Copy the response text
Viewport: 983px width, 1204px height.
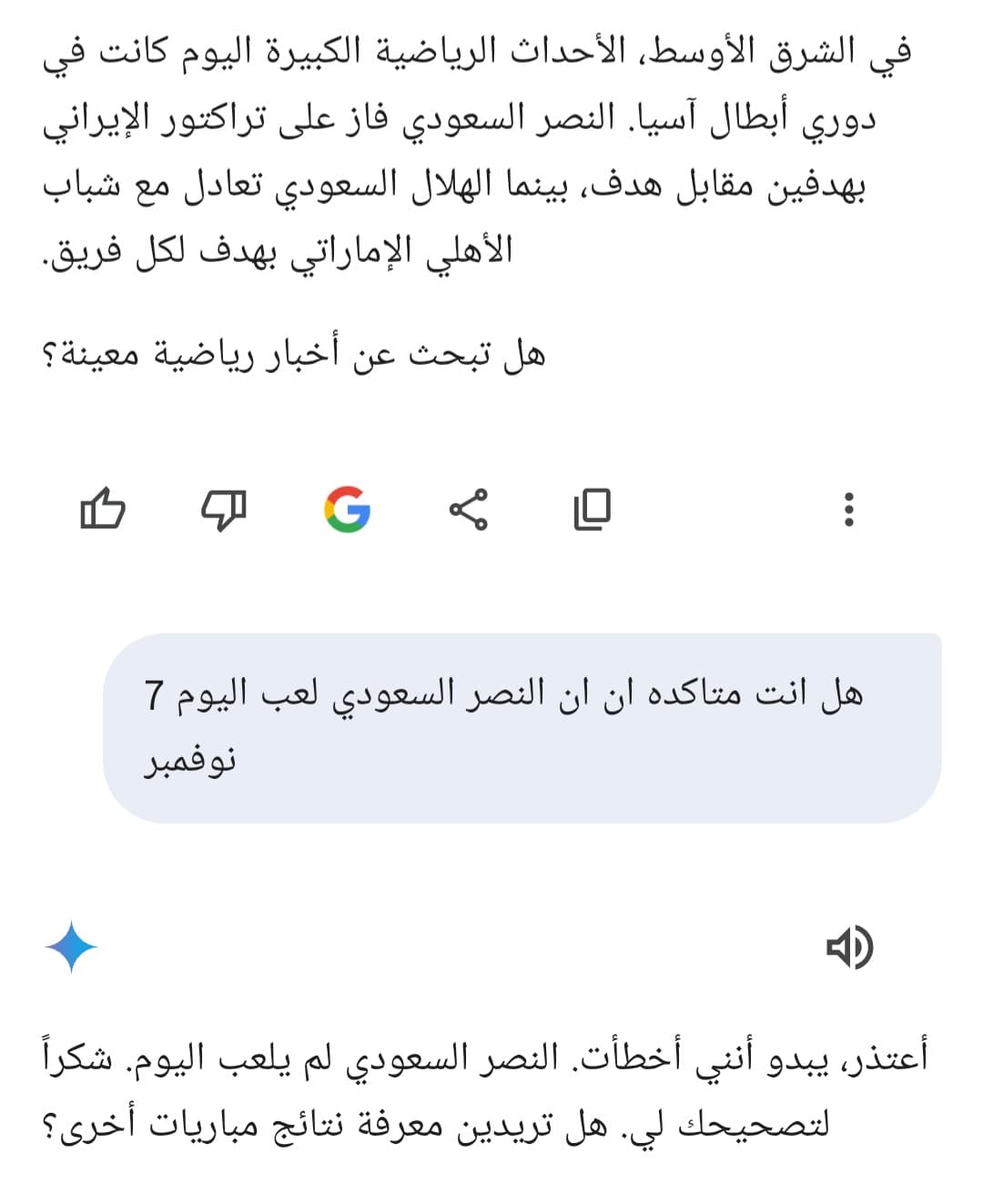coord(592,510)
